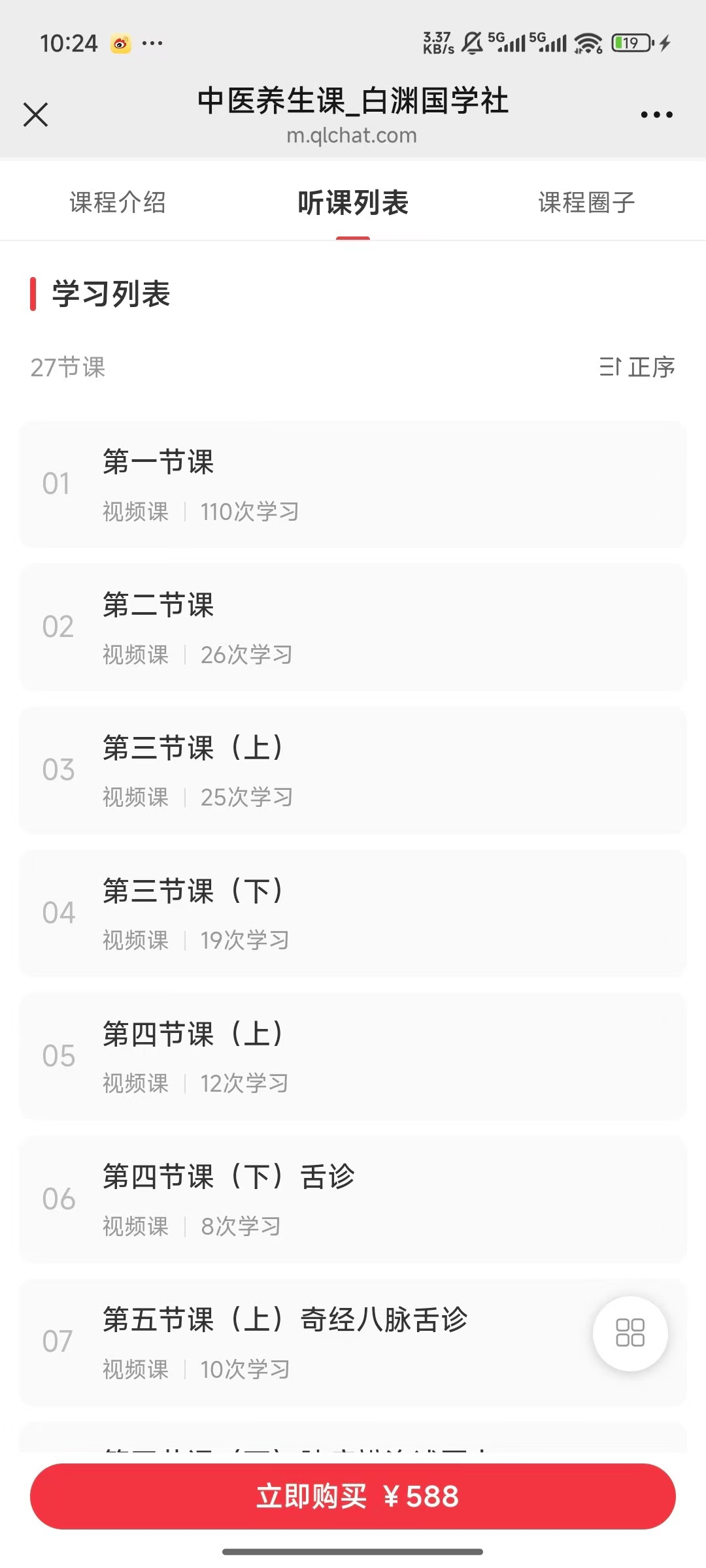706x1568 pixels.
Task: Open lesson 01 第一节课
Action: [353, 485]
